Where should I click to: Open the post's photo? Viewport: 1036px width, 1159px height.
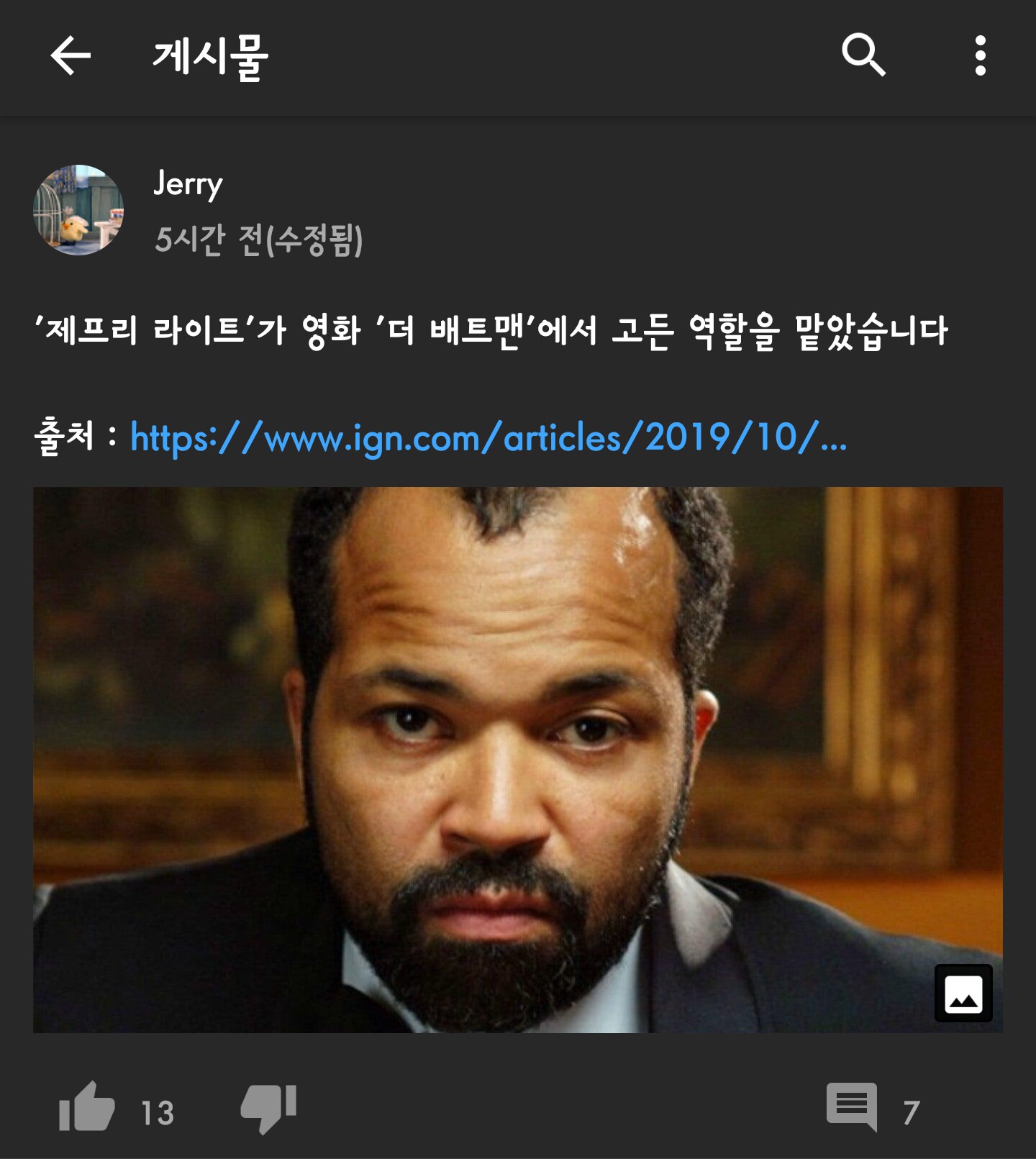(x=517, y=759)
